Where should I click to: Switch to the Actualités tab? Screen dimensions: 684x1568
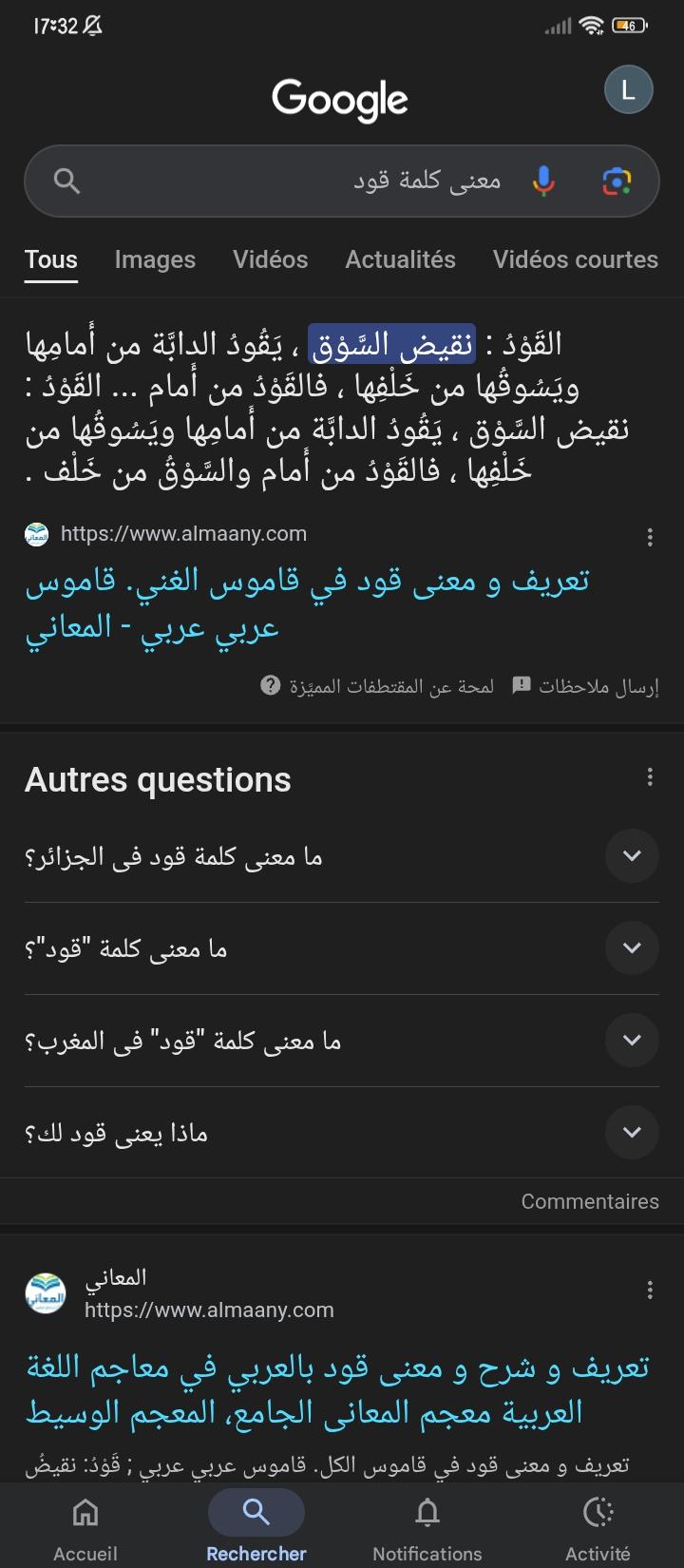tap(400, 259)
